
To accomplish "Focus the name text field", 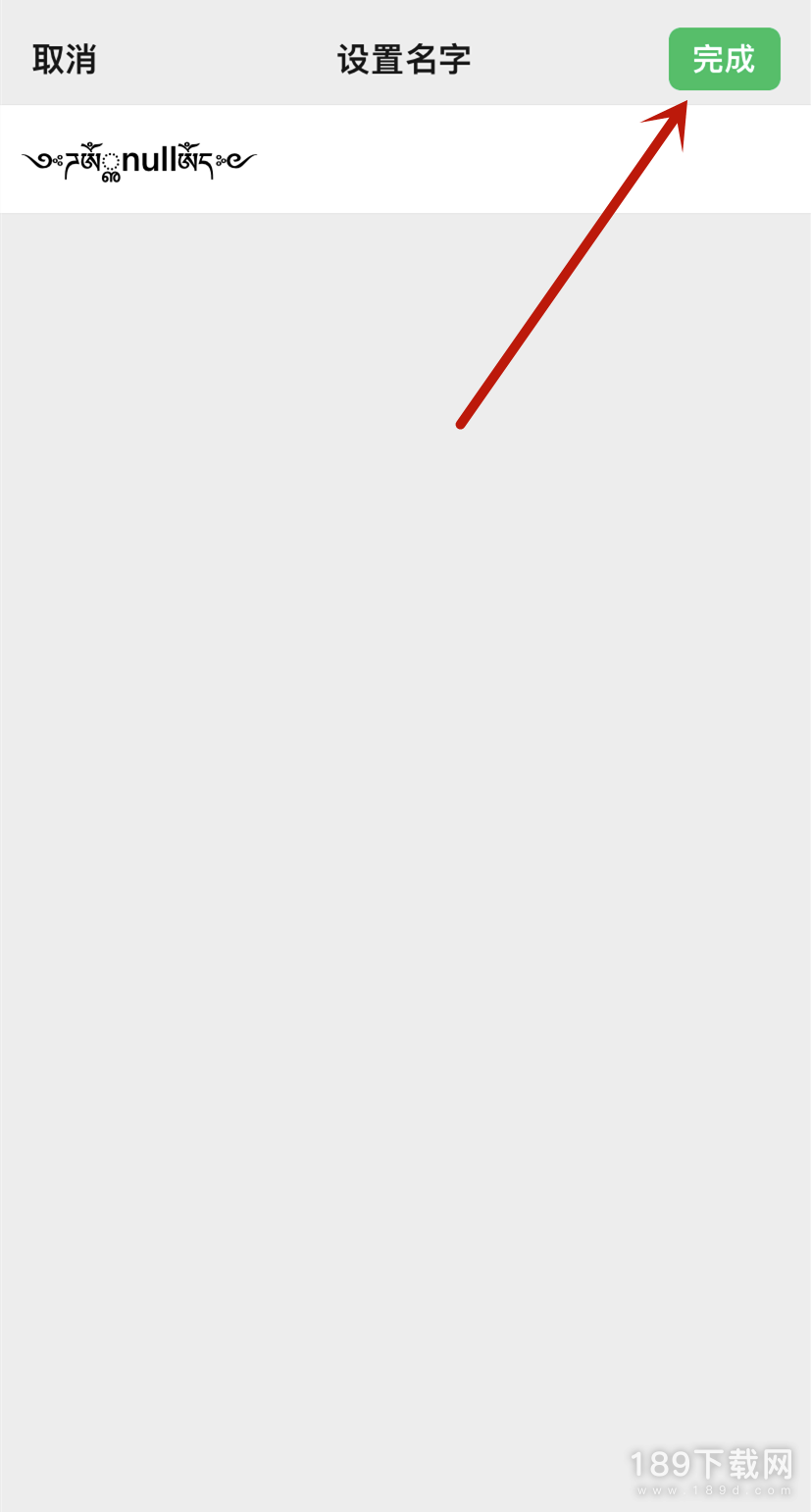I will [405, 160].
